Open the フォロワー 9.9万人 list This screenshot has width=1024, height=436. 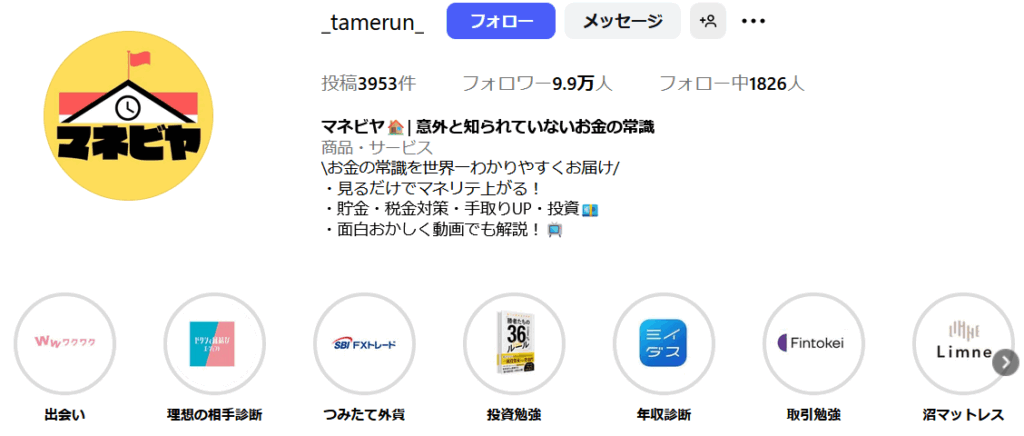click(x=536, y=84)
